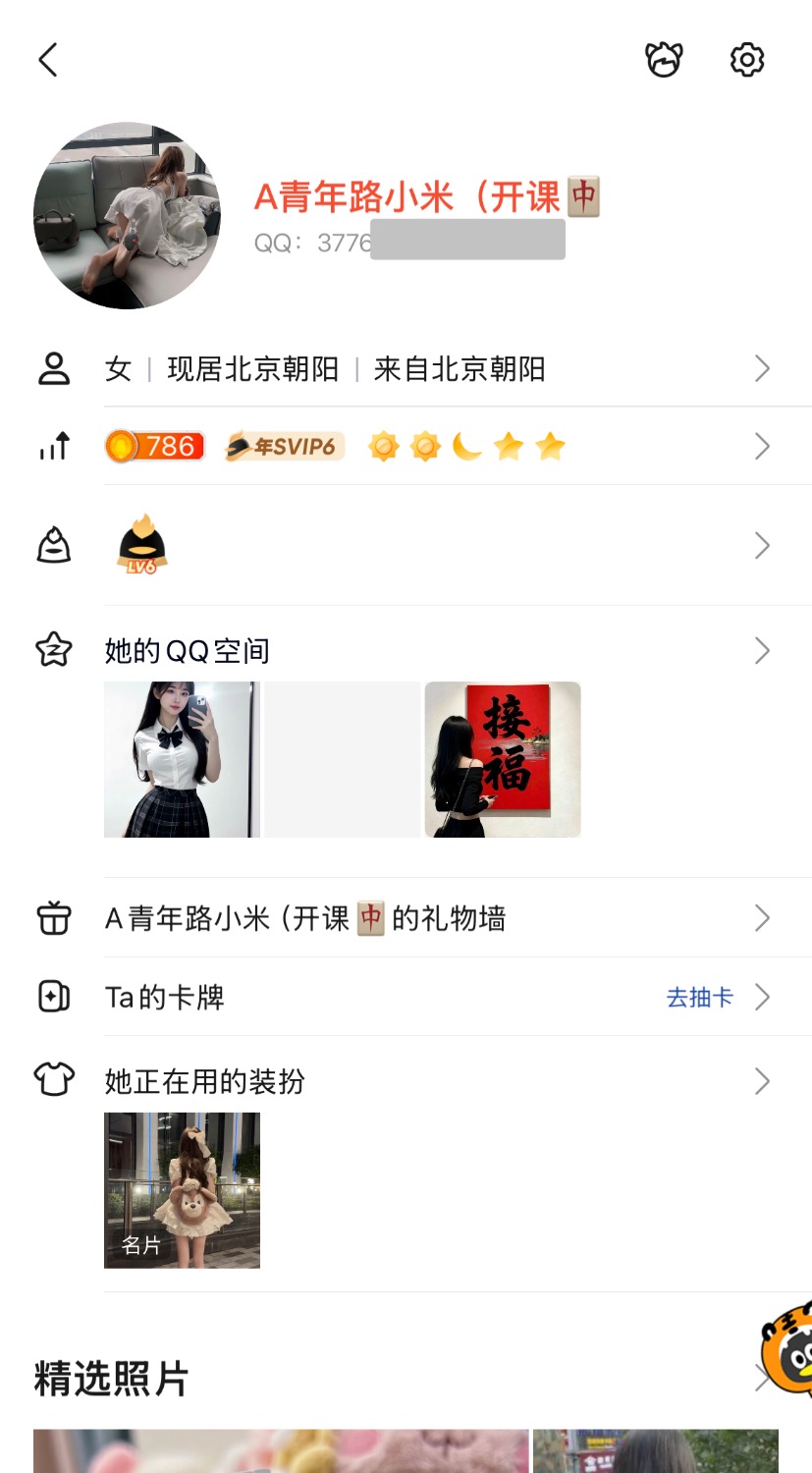Open 她正在用的装扮

coord(204,1082)
